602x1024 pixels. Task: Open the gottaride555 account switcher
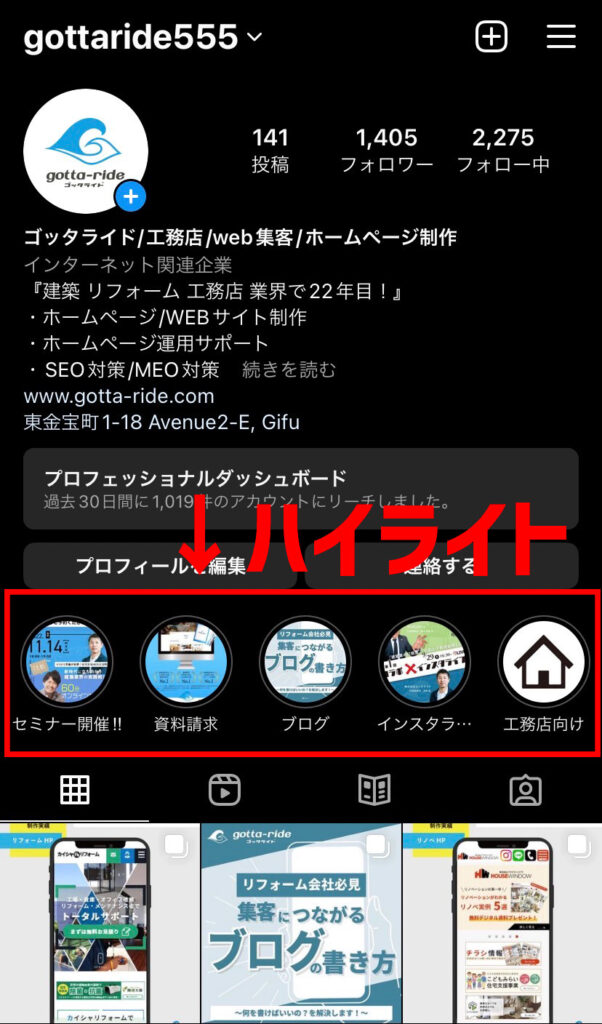(142, 38)
